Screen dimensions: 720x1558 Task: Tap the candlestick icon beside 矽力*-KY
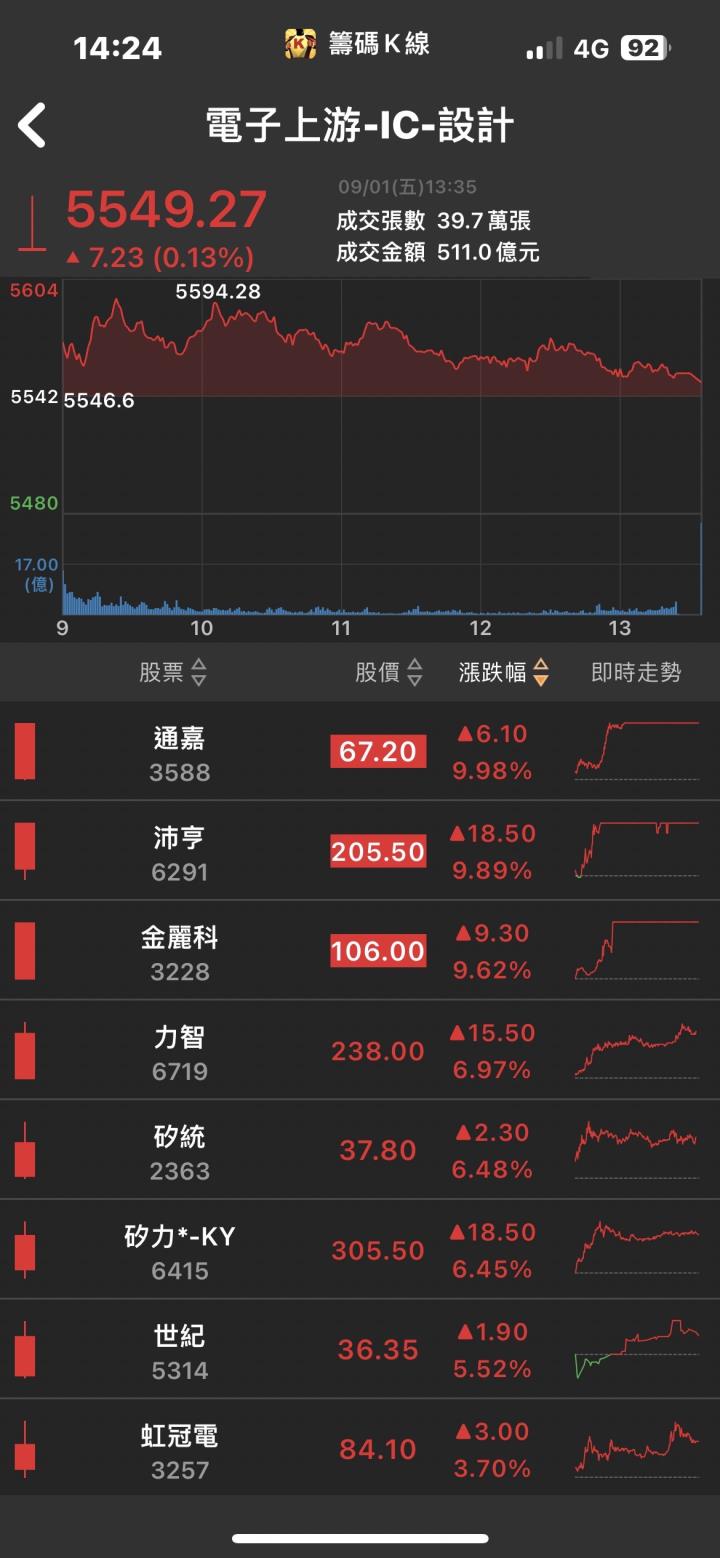point(23,1249)
